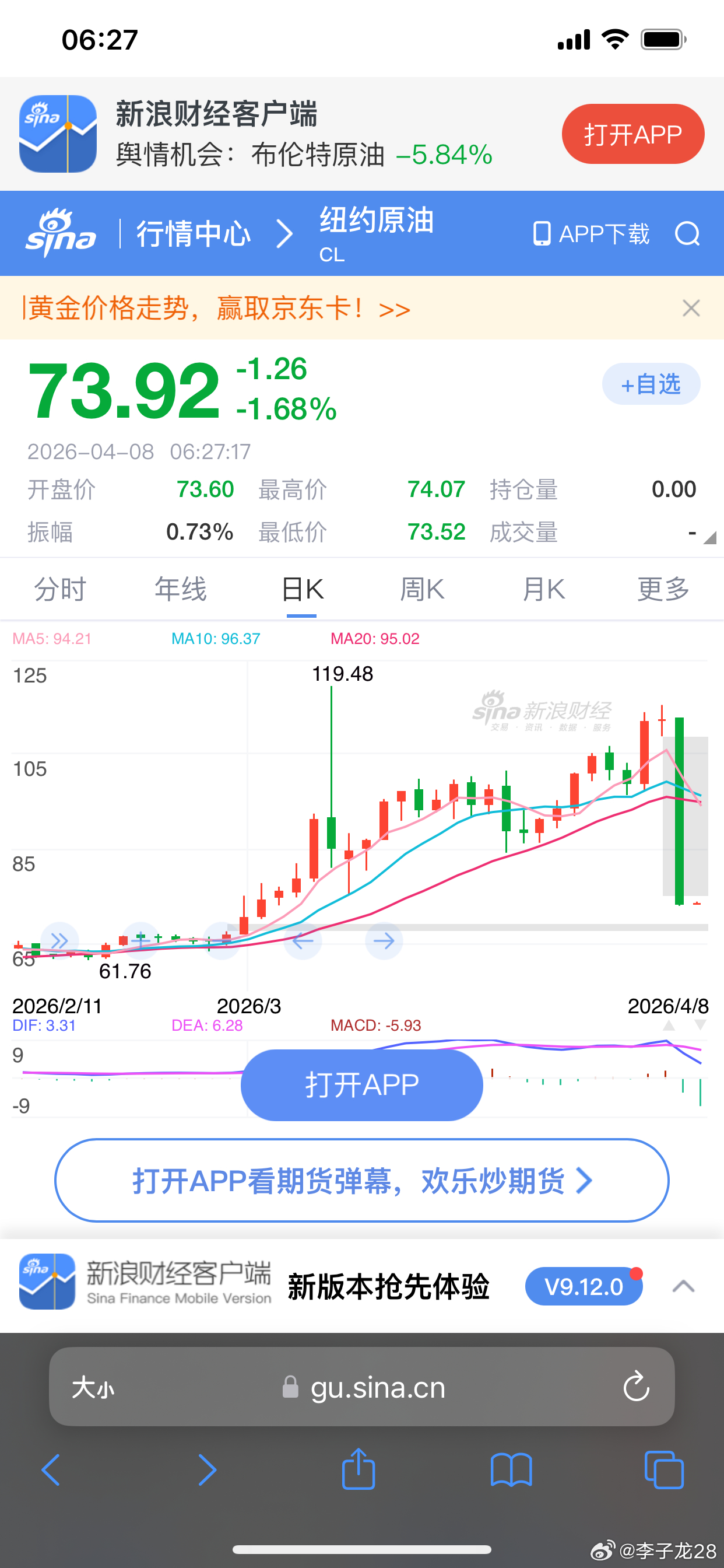The image size is (724, 1568).
Task: Tap the red 打开APP button
Action: tap(632, 134)
